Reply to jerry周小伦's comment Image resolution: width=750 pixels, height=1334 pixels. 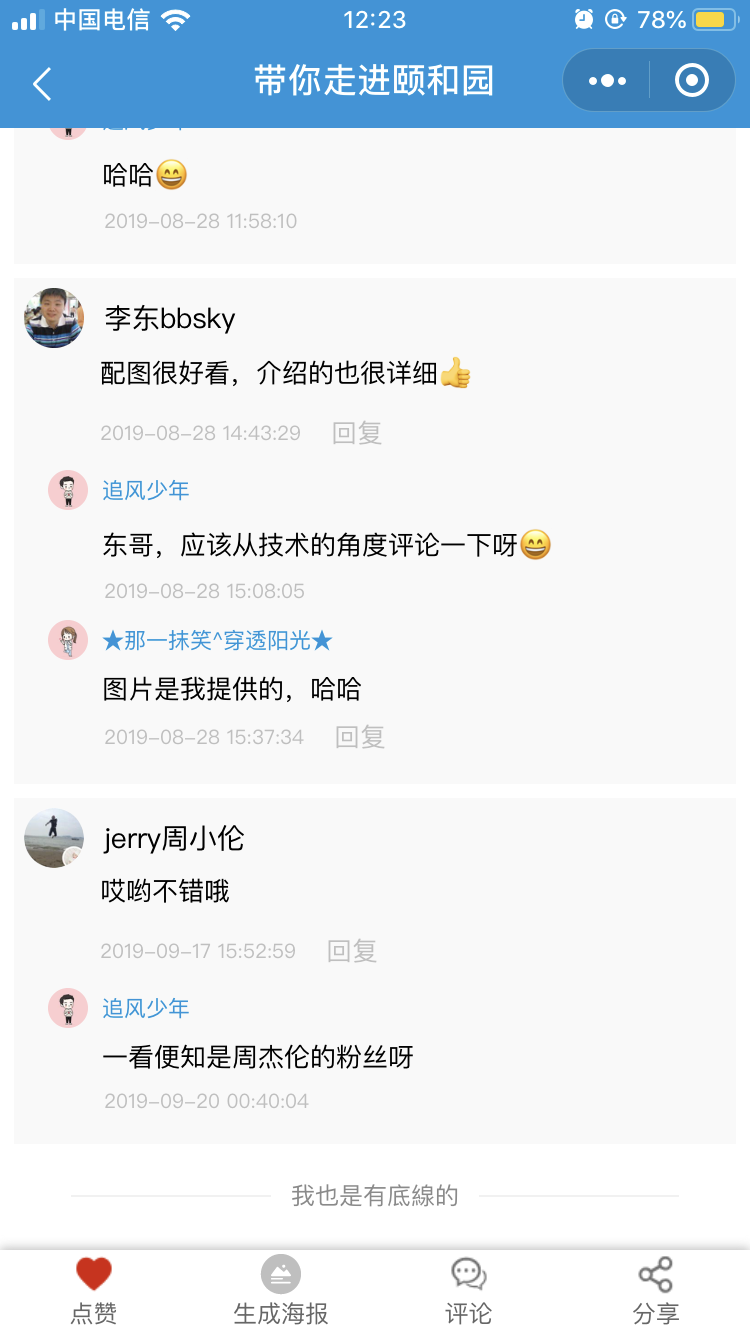coord(352,951)
